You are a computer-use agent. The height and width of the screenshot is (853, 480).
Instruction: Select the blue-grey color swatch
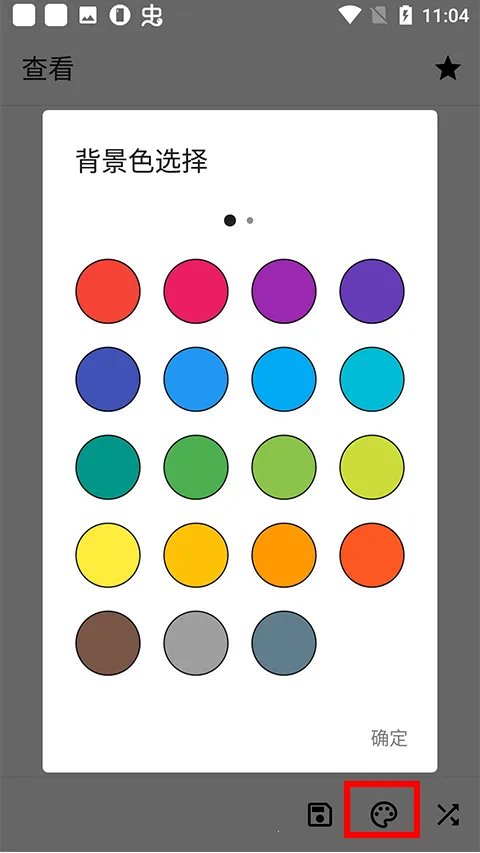coord(284,644)
